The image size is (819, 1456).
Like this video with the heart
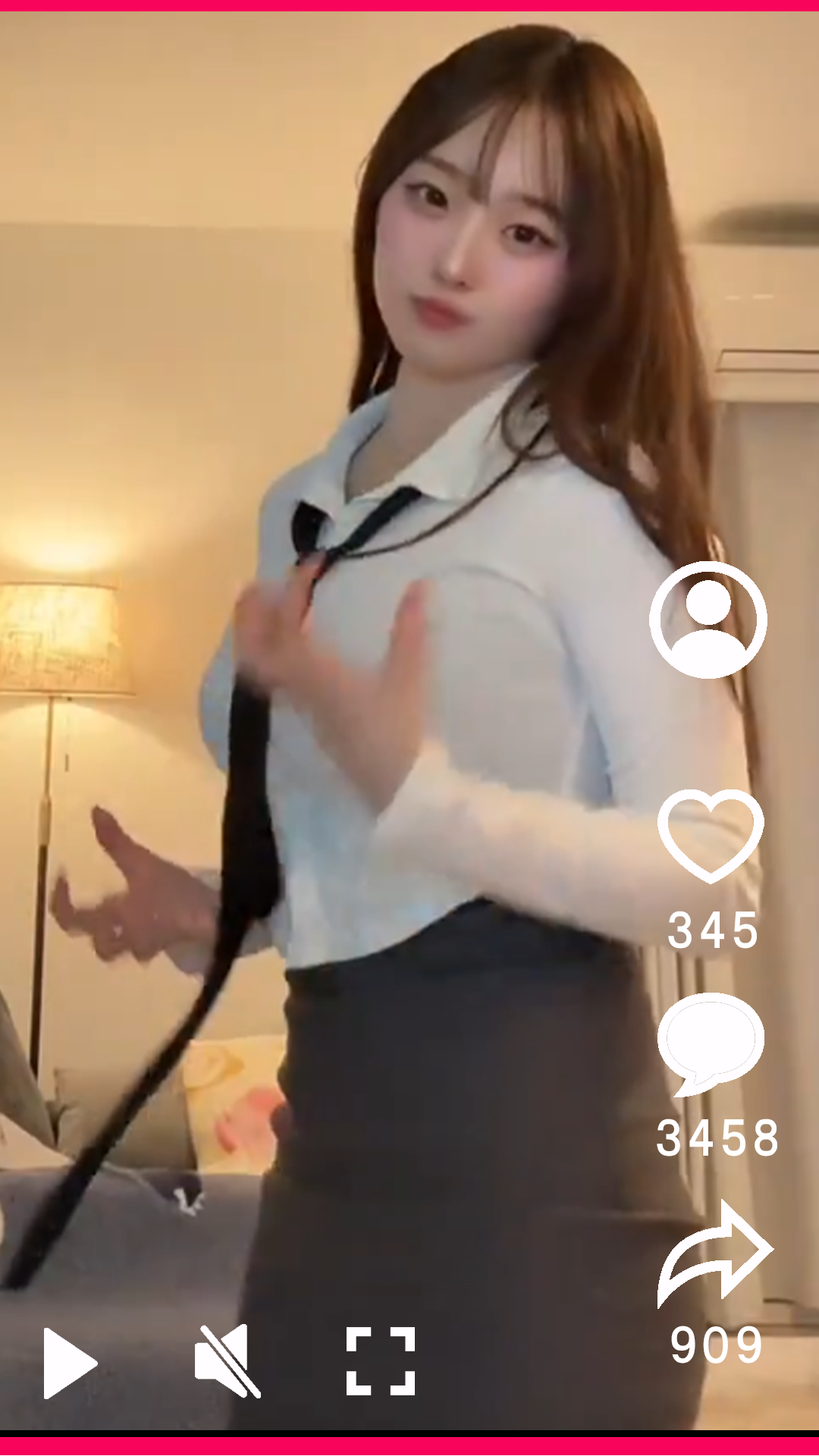point(710,834)
